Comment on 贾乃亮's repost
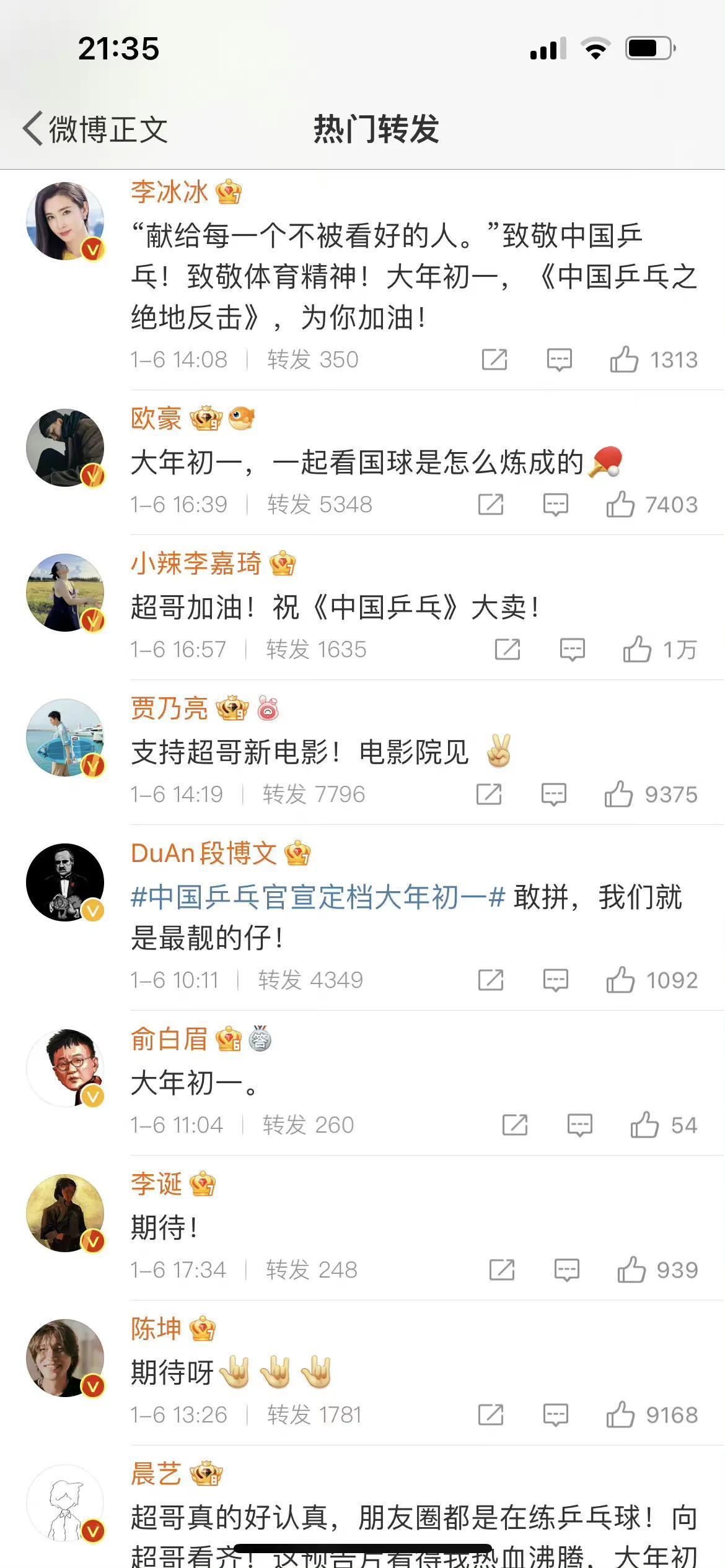This screenshot has height=1568, width=725. [553, 795]
